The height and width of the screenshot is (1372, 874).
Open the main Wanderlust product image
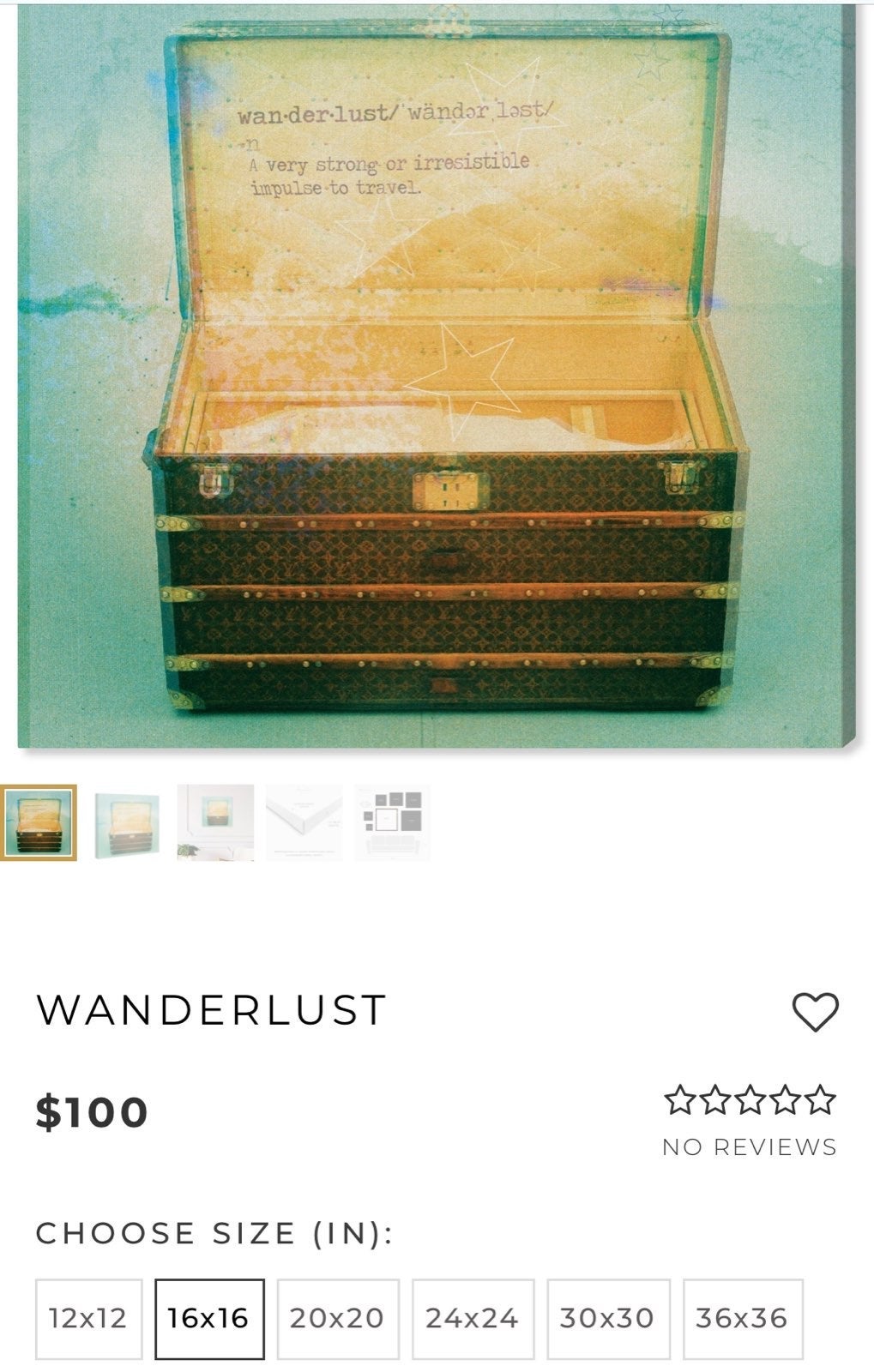click(x=437, y=377)
